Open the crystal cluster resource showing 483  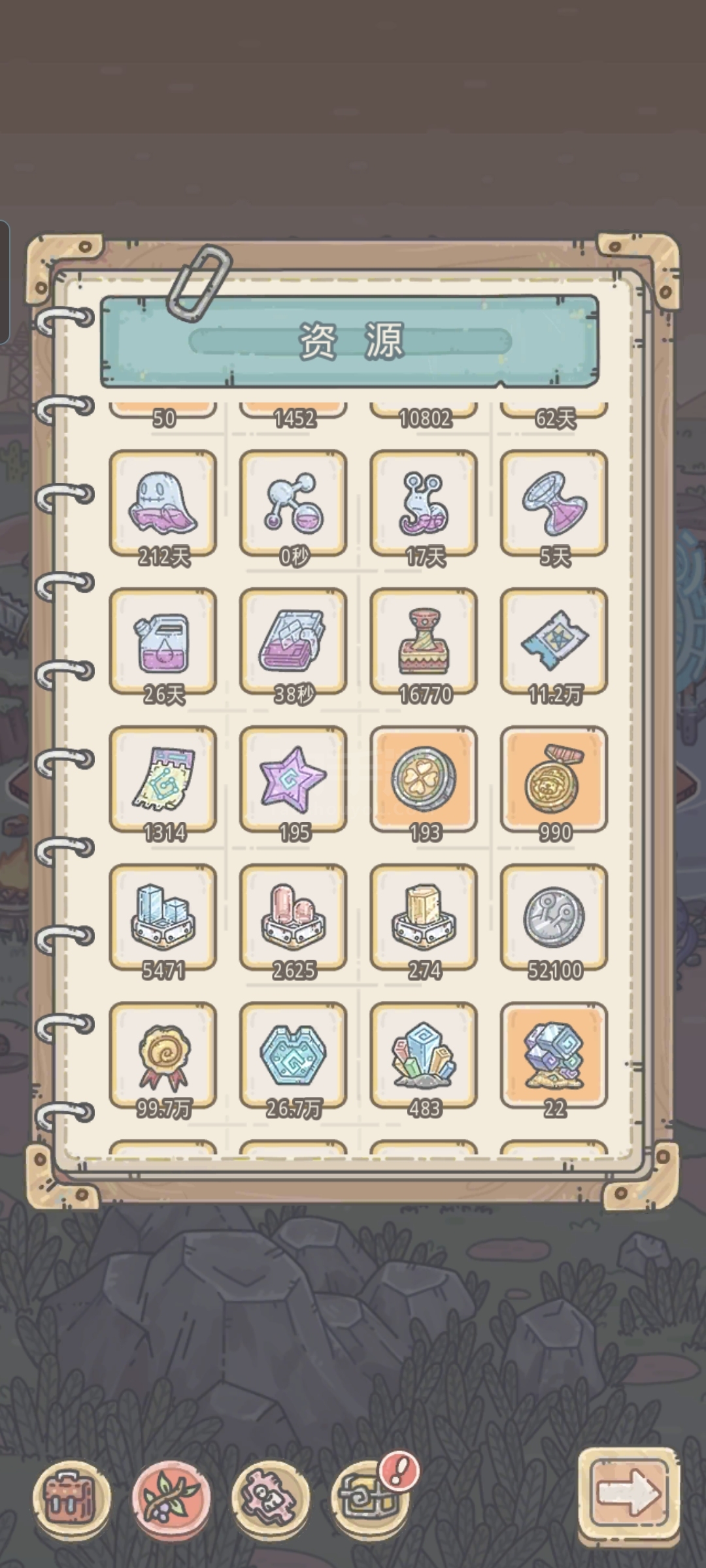point(424,1056)
